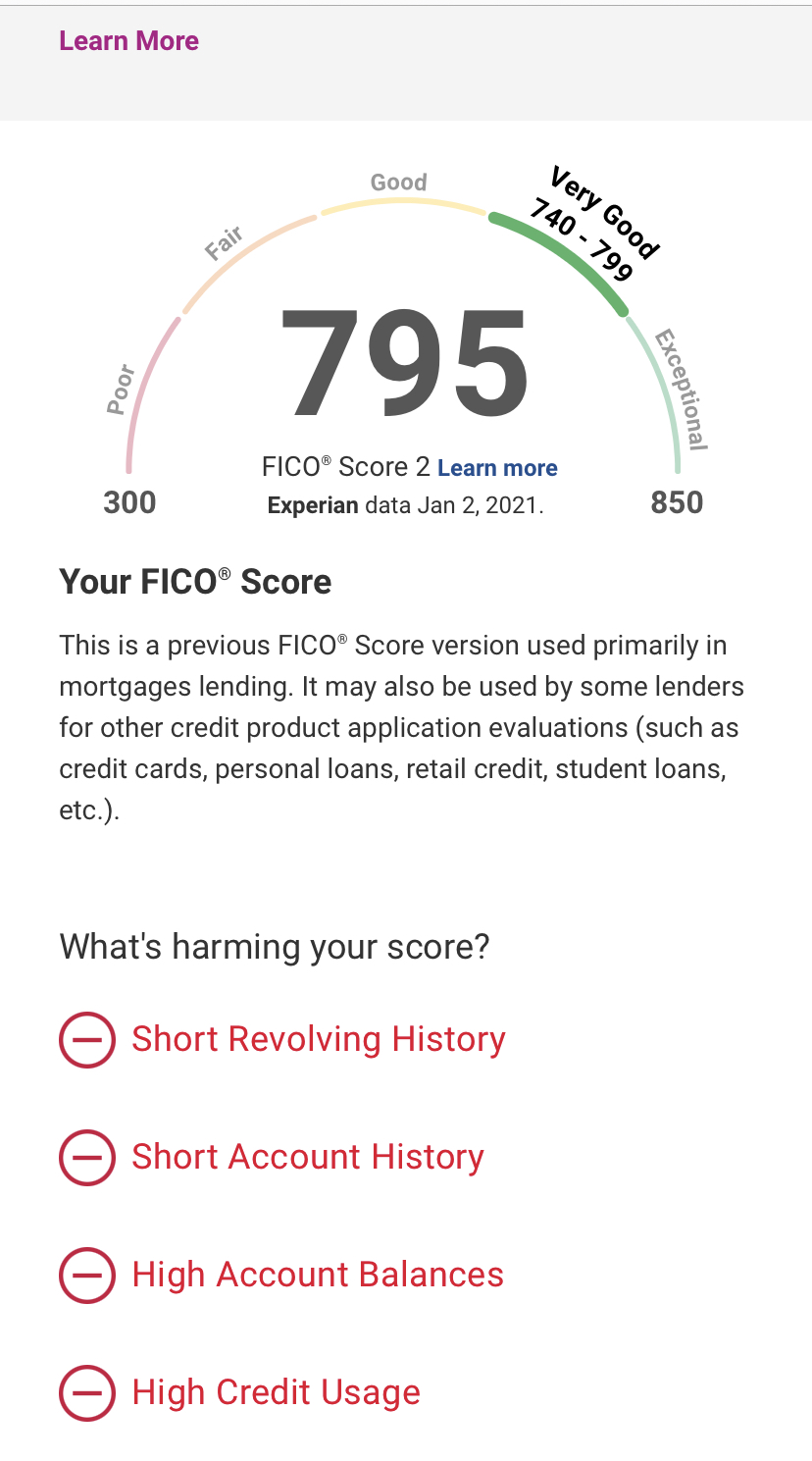Click the minus icon beside Short Account History
This screenshot has width=812, height=1461.
(86, 1158)
